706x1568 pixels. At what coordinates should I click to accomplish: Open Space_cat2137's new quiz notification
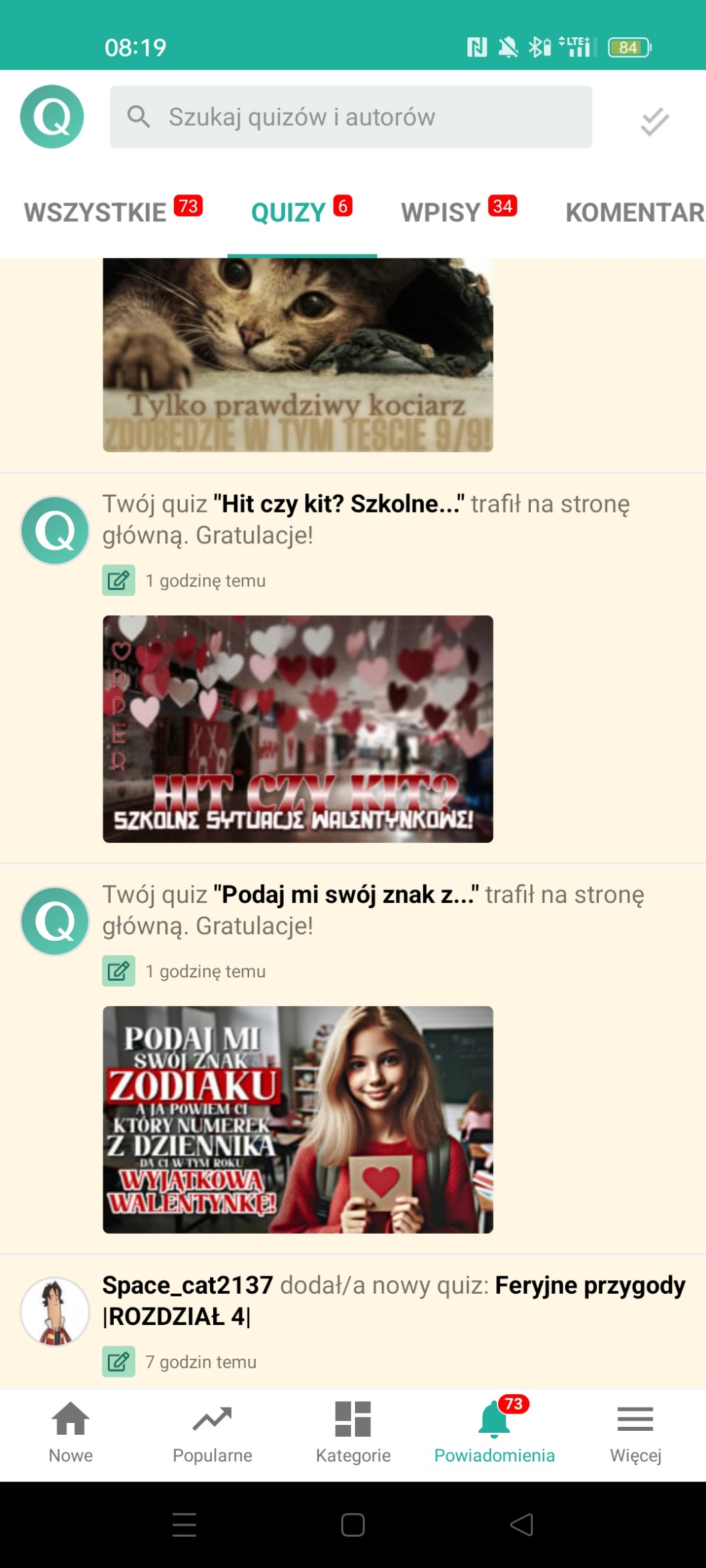tap(393, 1300)
